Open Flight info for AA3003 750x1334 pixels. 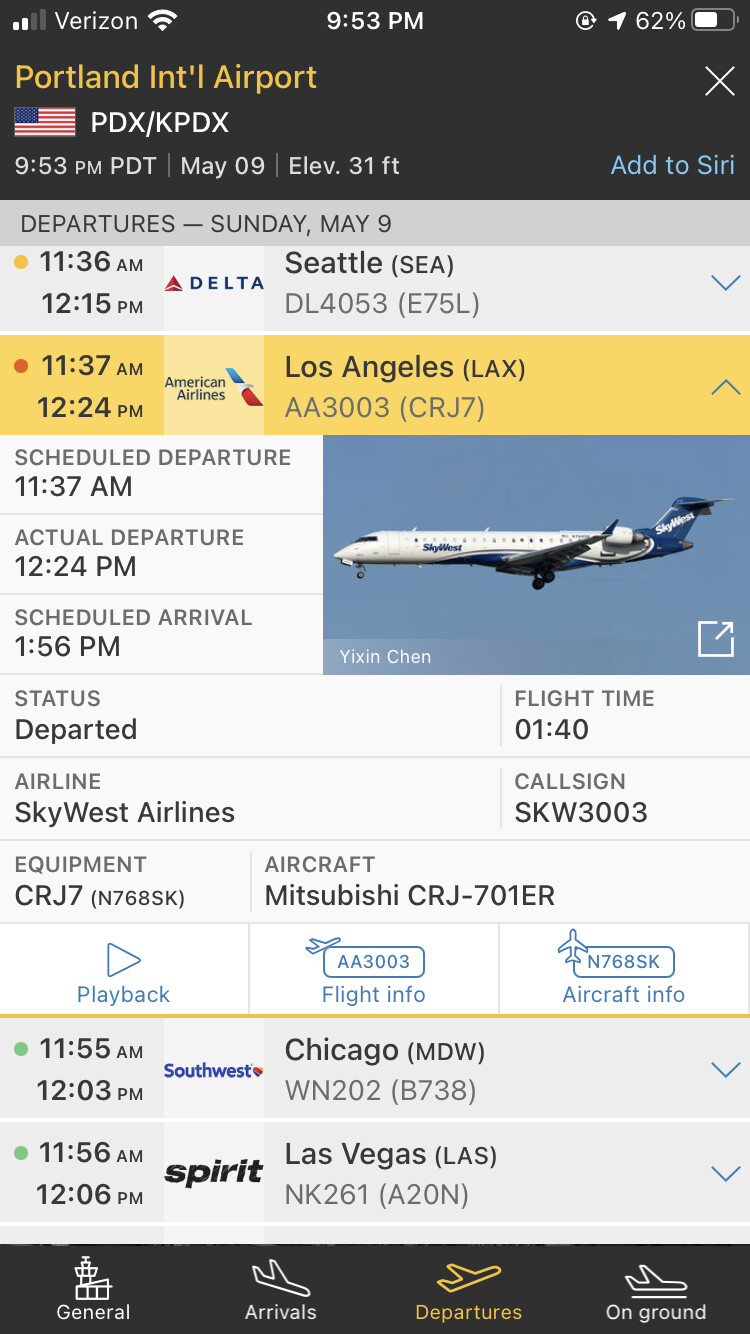373,976
